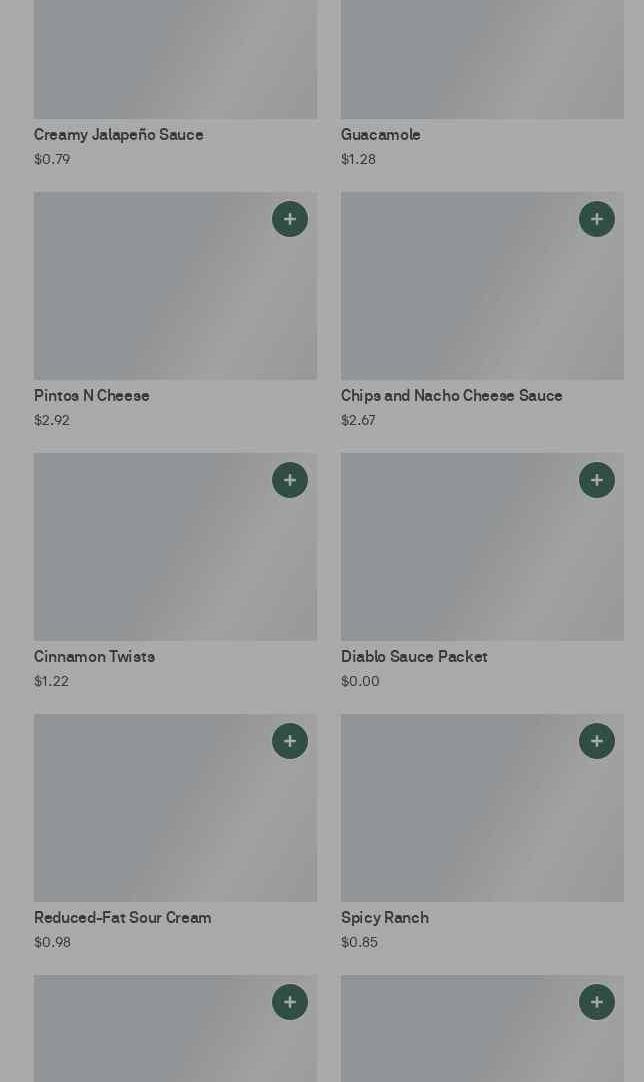Add Cinnamon Twists to order

(x=290, y=480)
